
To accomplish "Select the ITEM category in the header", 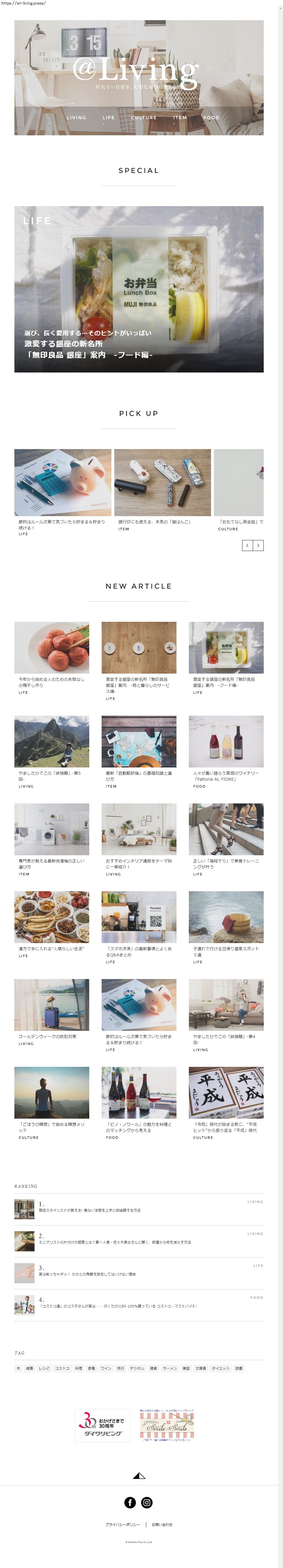I will tap(180, 117).
